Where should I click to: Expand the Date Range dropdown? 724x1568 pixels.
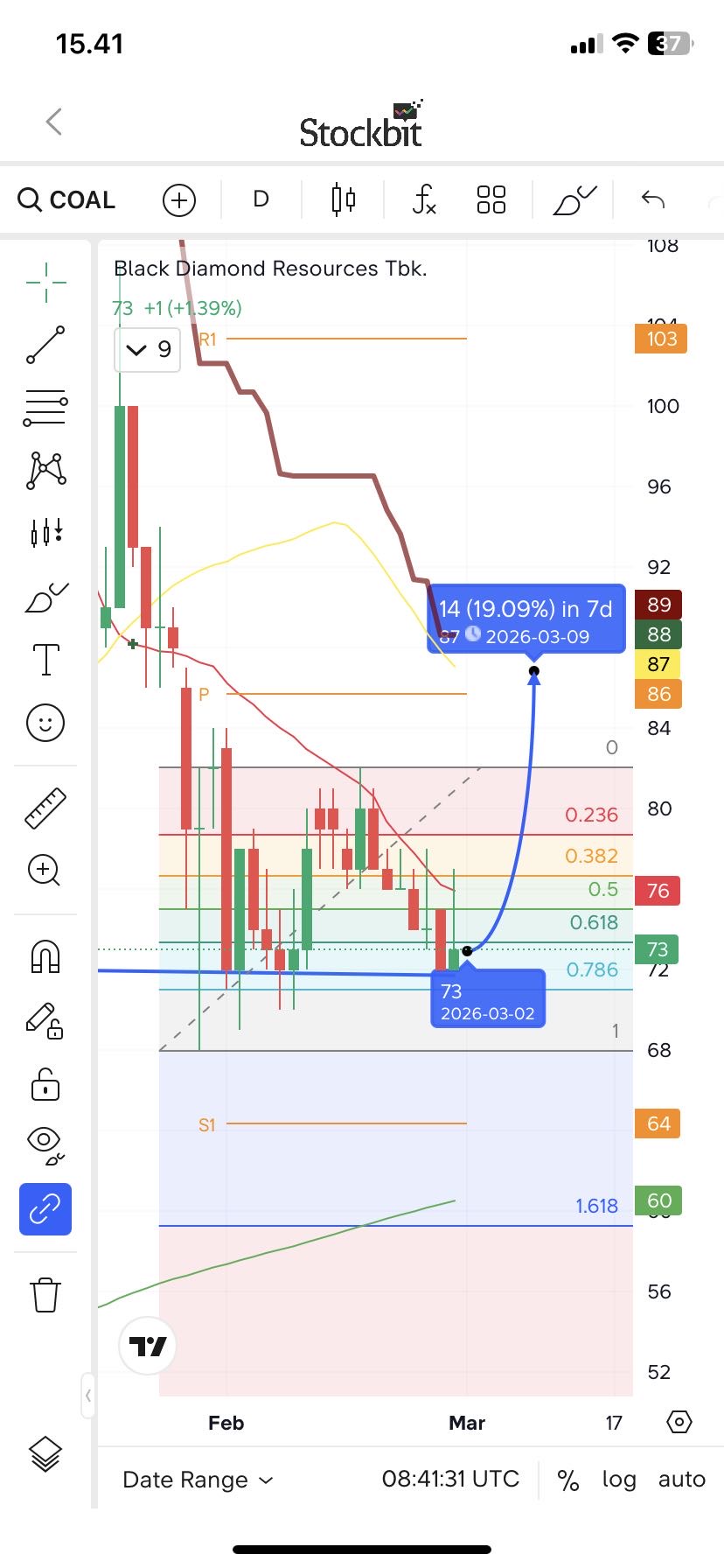198,1480
